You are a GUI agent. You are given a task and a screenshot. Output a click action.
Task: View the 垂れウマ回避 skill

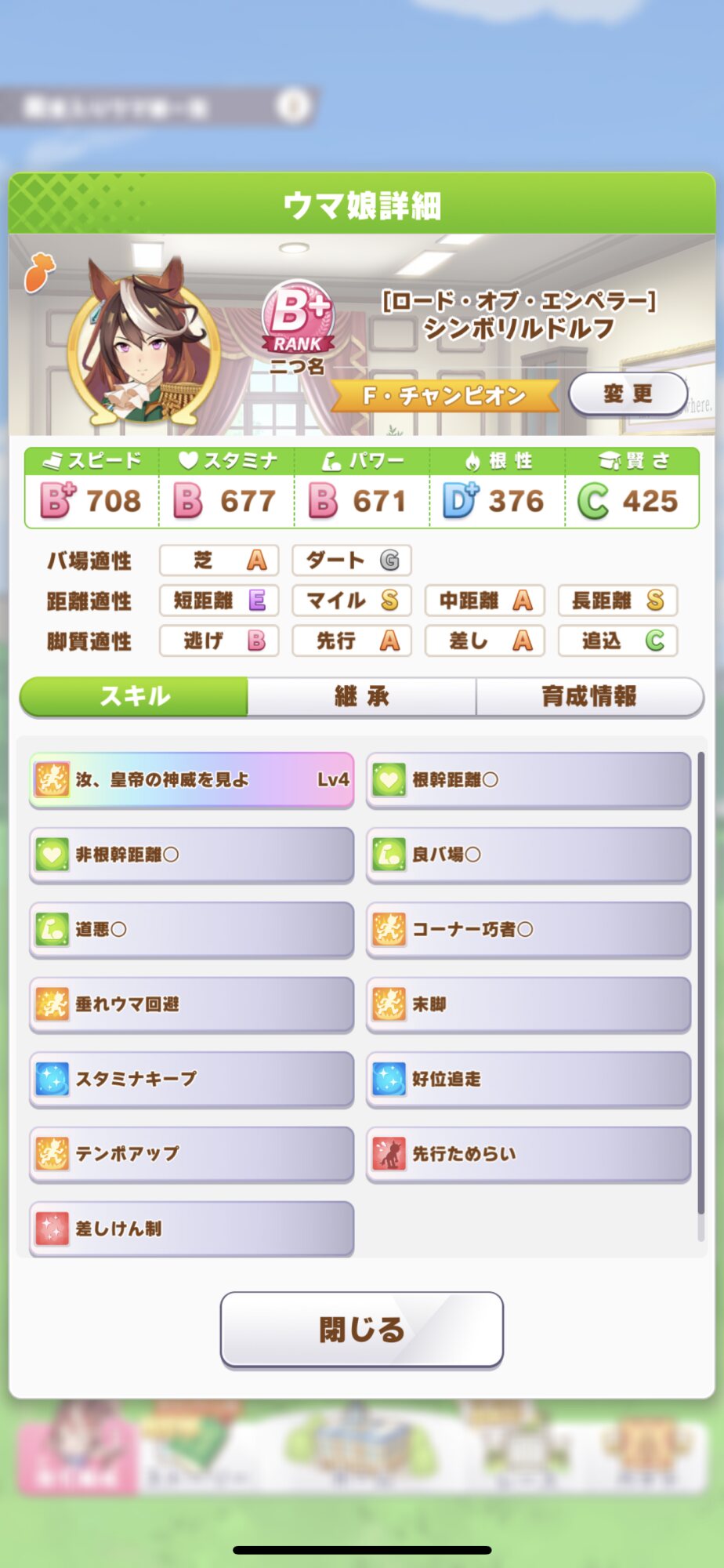[191, 1004]
